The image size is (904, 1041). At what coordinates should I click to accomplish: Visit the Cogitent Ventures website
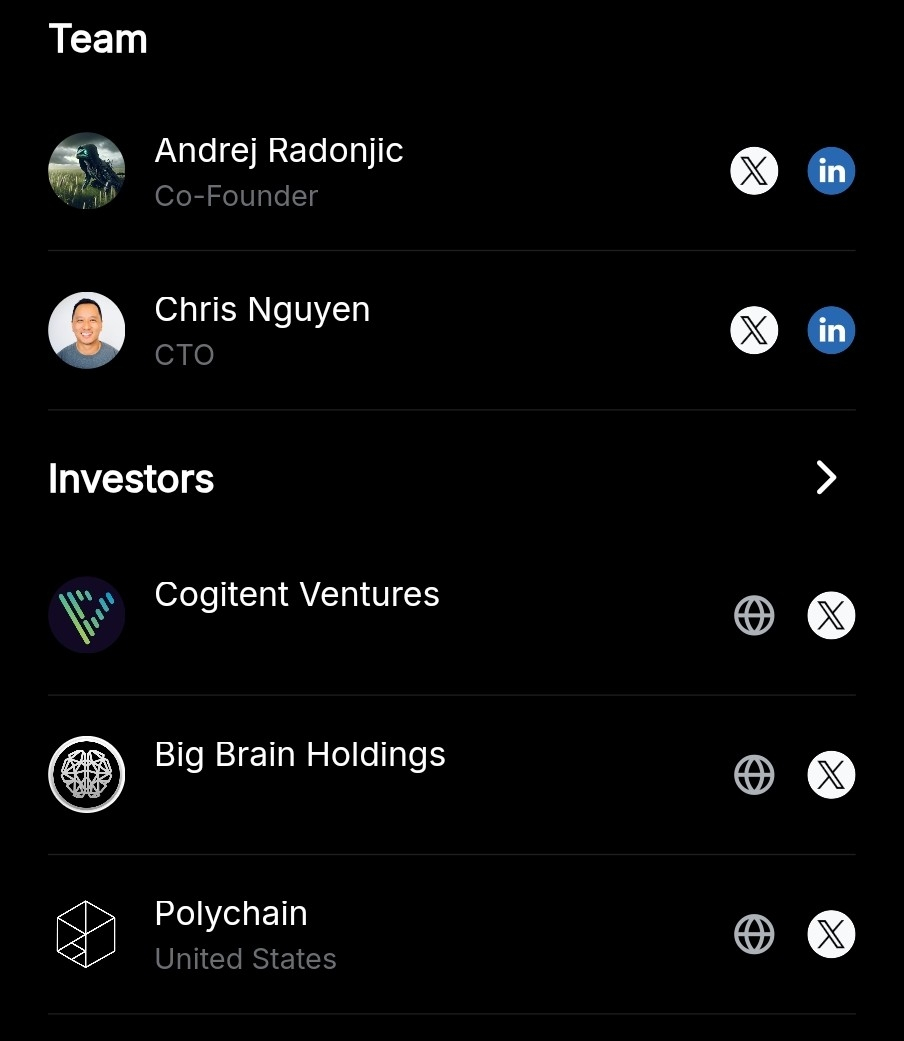(x=754, y=615)
